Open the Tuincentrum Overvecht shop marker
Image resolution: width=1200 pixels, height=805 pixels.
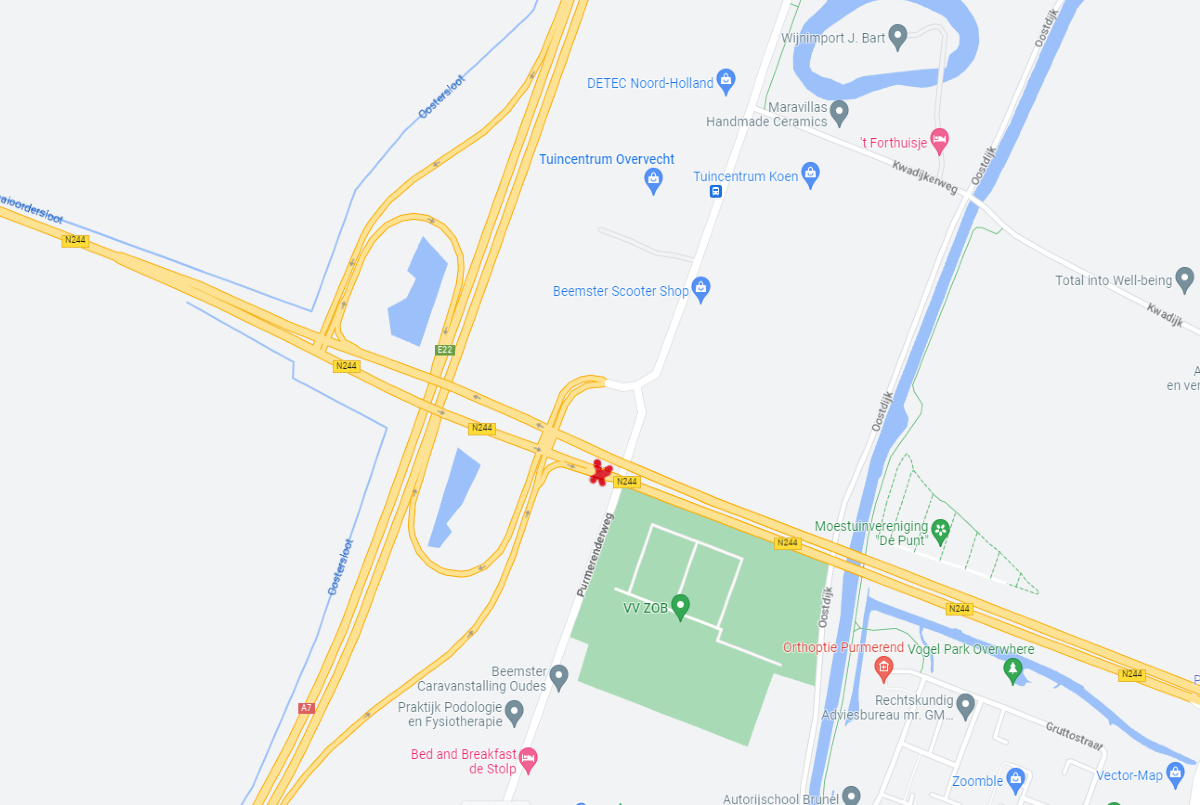point(653,180)
